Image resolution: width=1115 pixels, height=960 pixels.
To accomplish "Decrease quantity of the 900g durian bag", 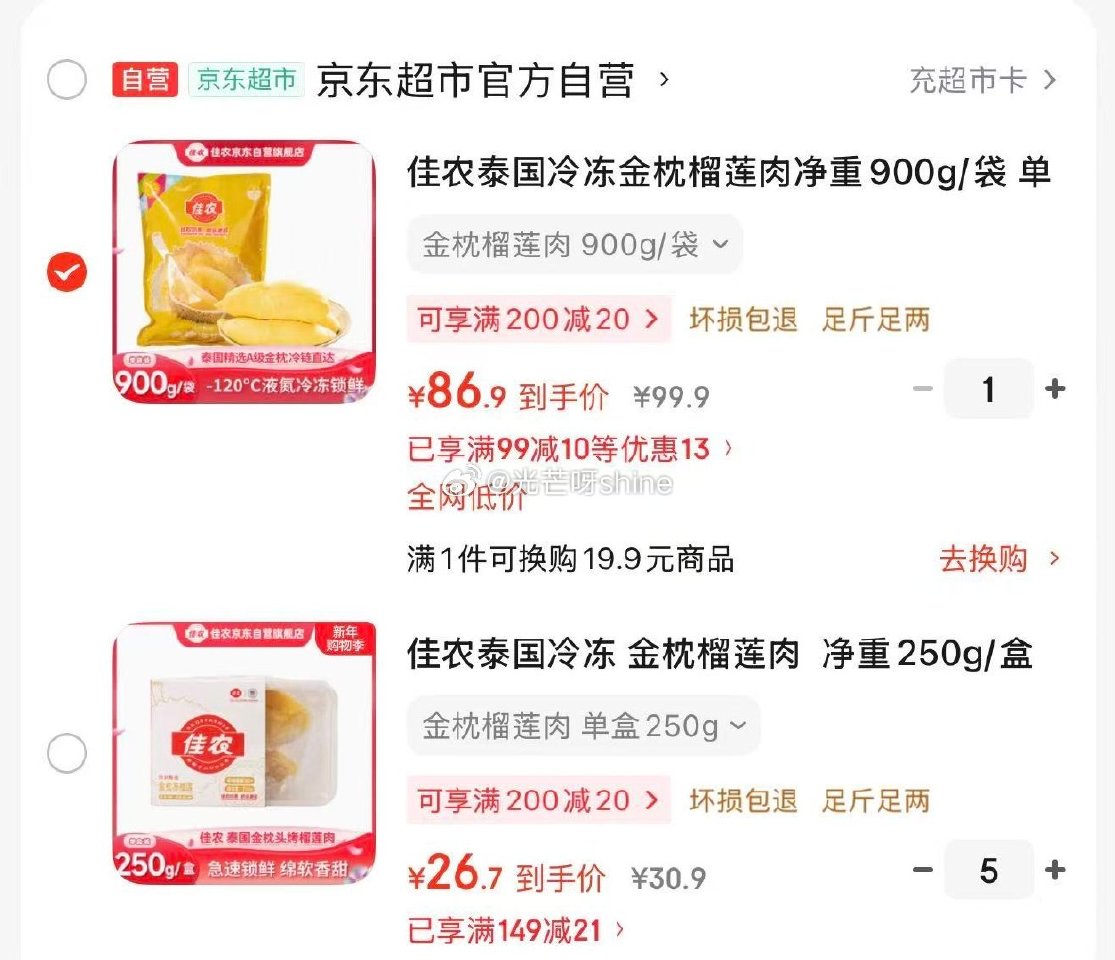I will coord(923,389).
